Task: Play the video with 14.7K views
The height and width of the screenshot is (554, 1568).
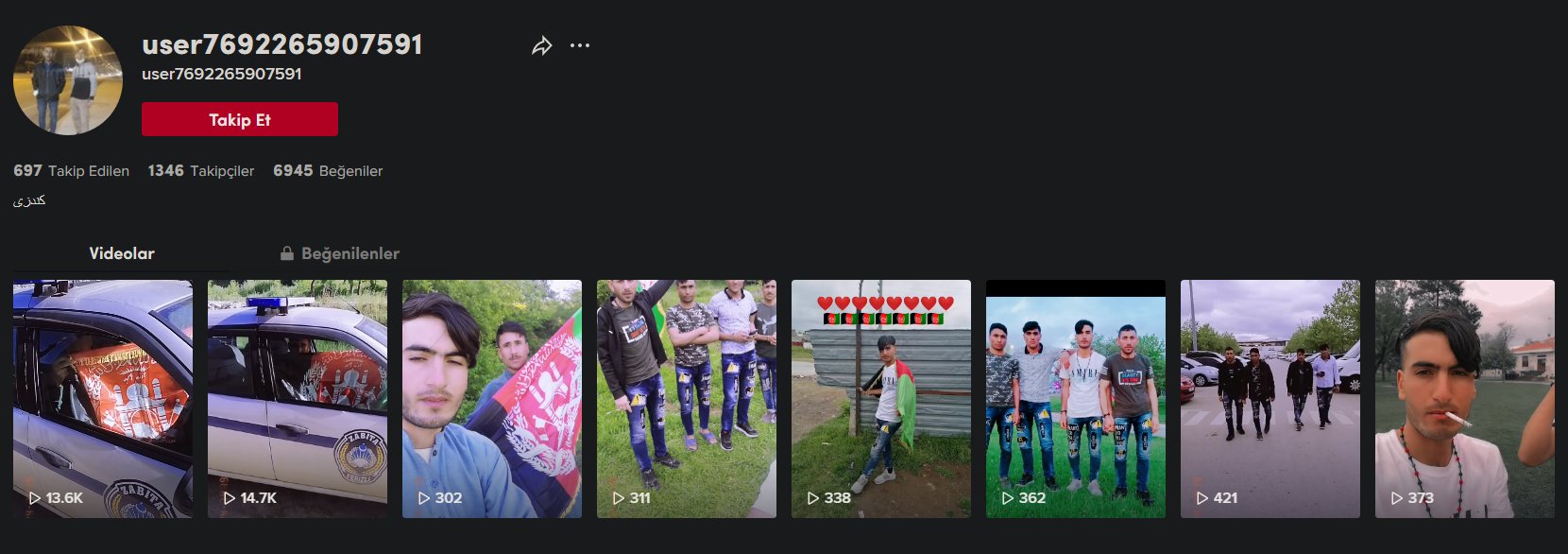Action: click(x=298, y=398)
